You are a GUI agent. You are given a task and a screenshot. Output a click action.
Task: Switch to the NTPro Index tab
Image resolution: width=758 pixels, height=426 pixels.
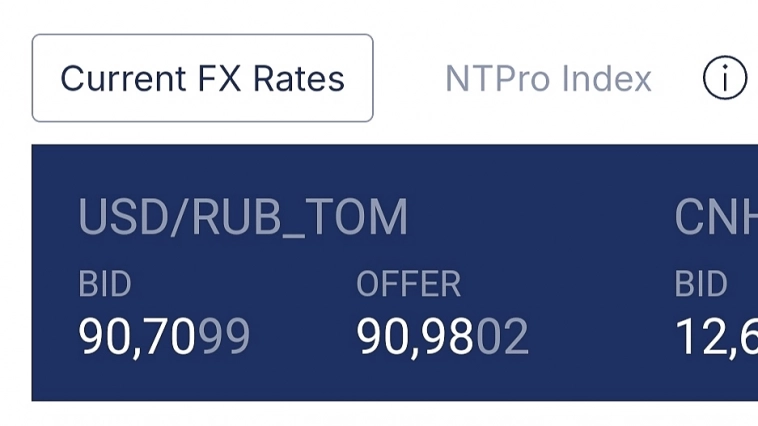pyautogui.click(x=548, y=78)
